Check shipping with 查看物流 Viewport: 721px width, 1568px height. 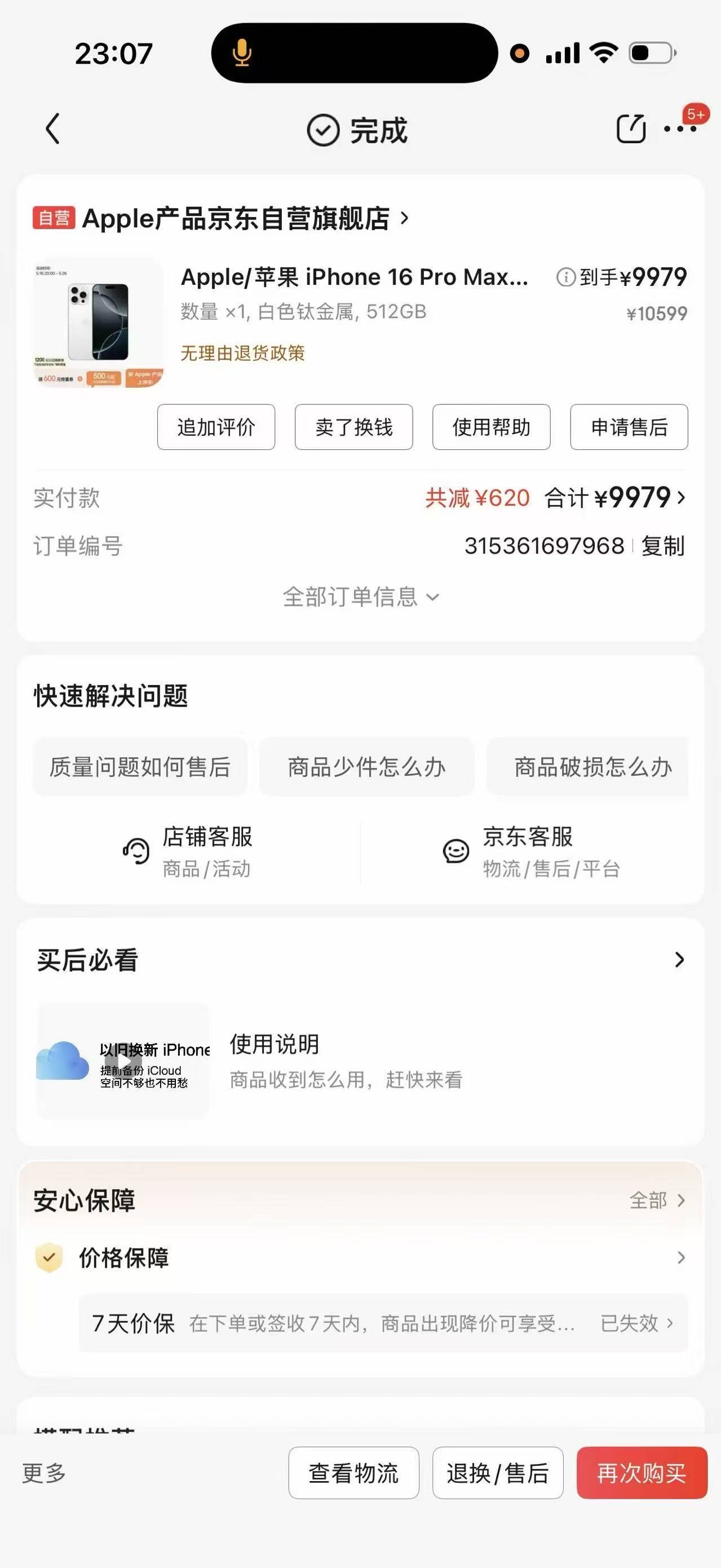coord(353,1473)
